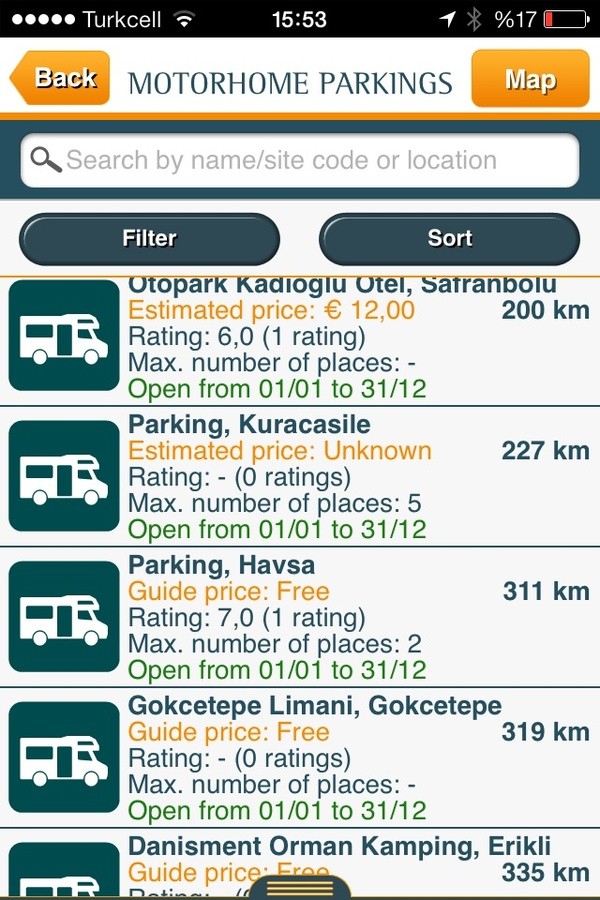Switch to the Map view
This screenshot has height=900, width=600.
529,79
